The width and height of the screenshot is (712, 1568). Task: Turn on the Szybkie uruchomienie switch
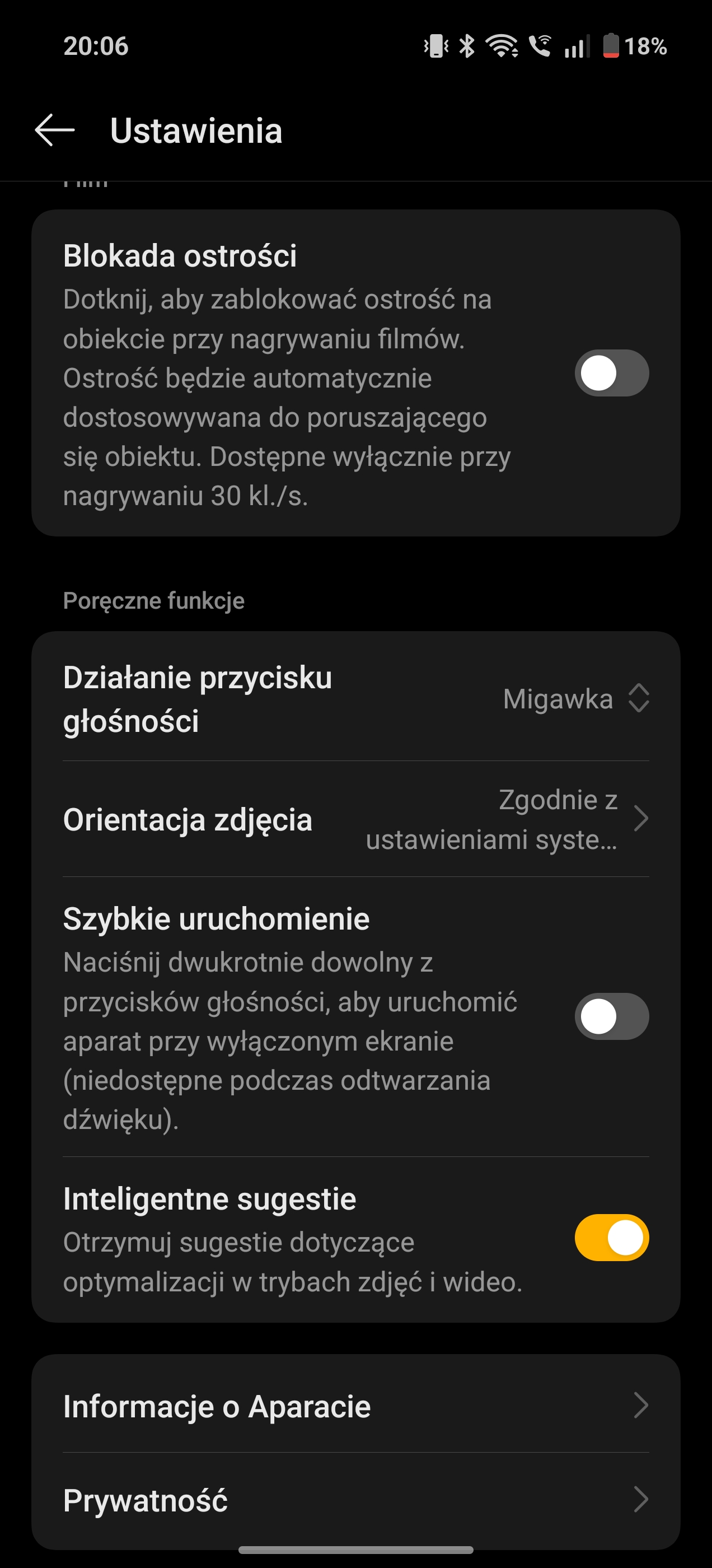612,1016
